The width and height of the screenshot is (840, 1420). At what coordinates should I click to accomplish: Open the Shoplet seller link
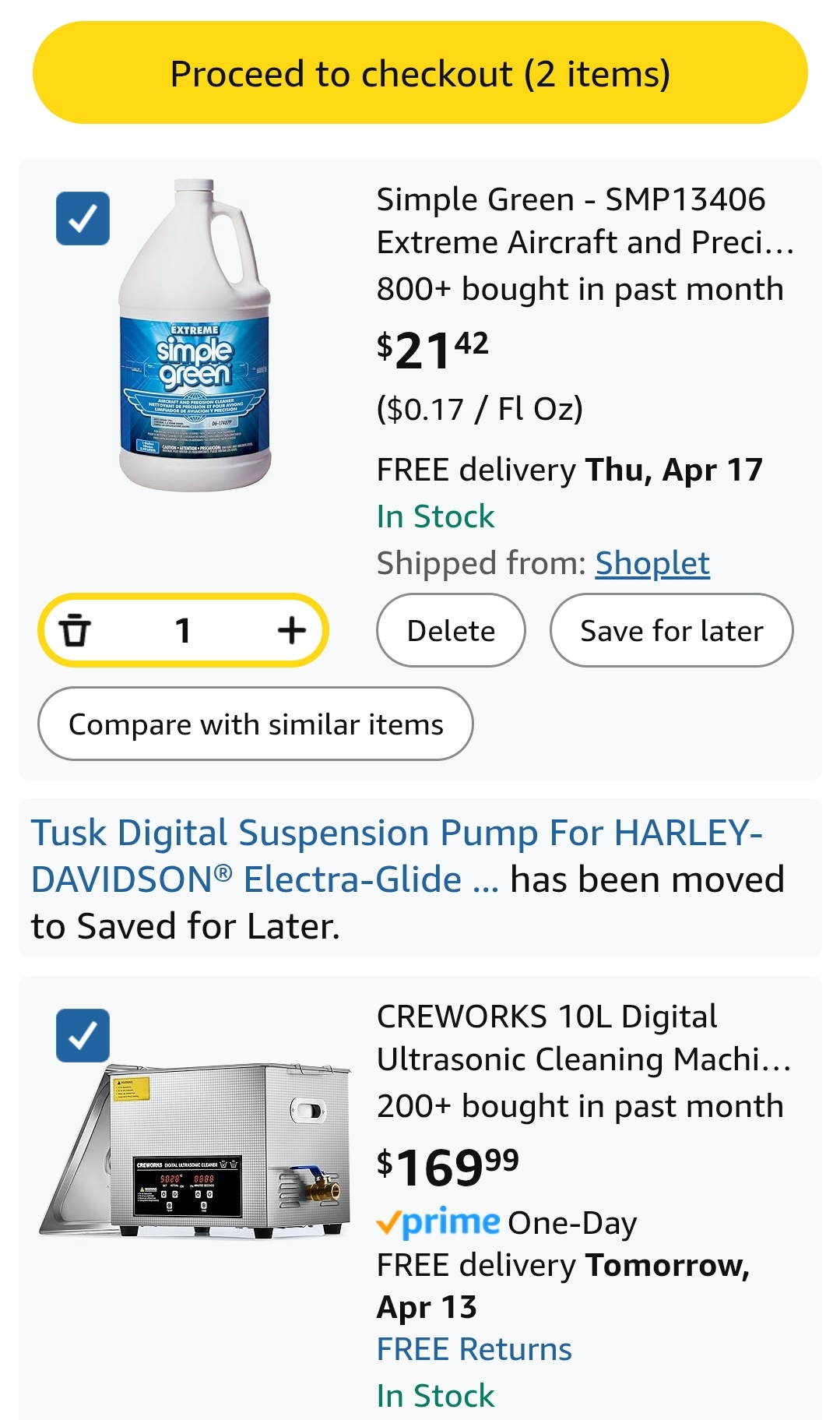click(x=652, y=563)
